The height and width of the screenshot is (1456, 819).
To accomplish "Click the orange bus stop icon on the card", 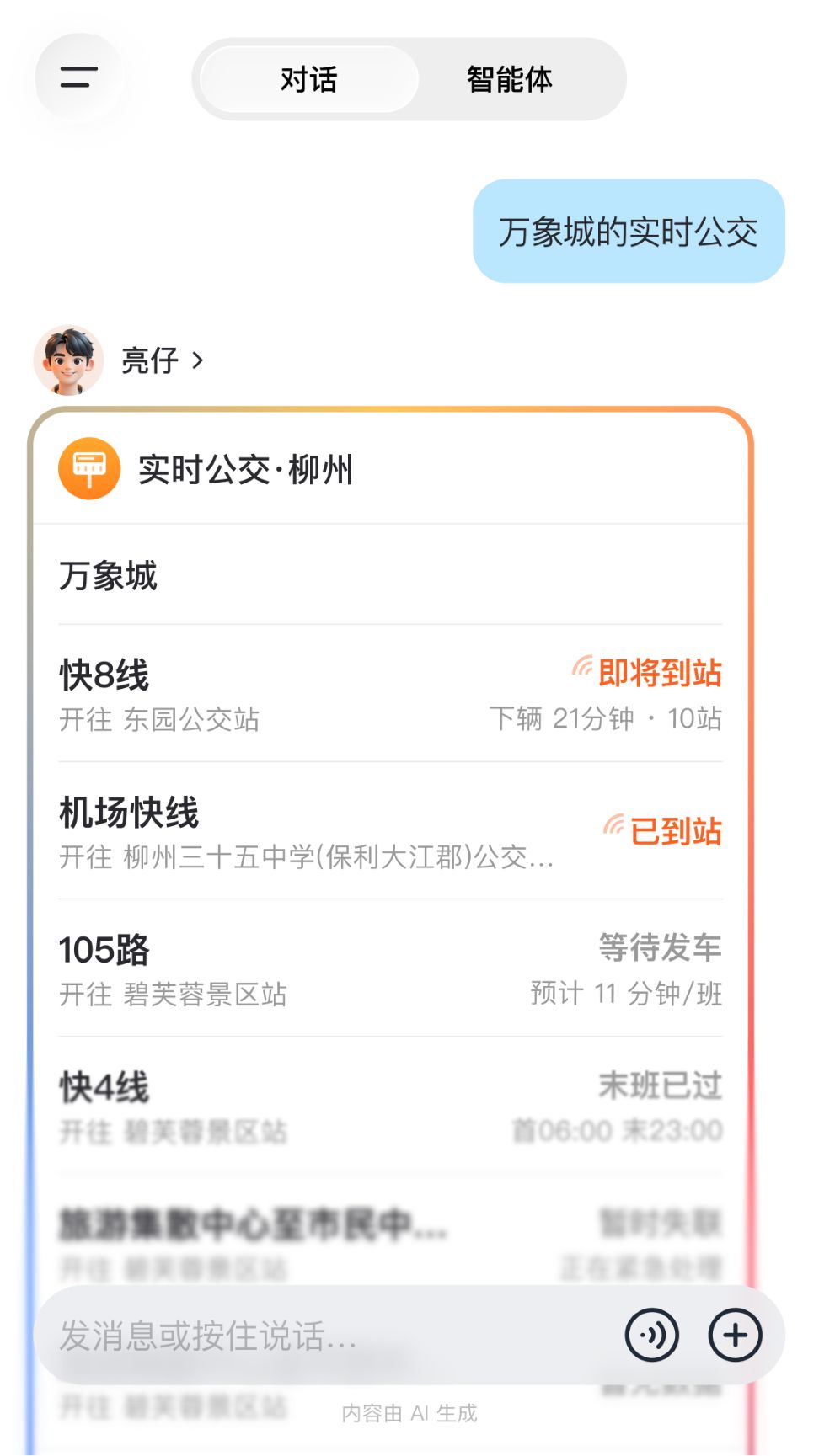I will [88, 470].
